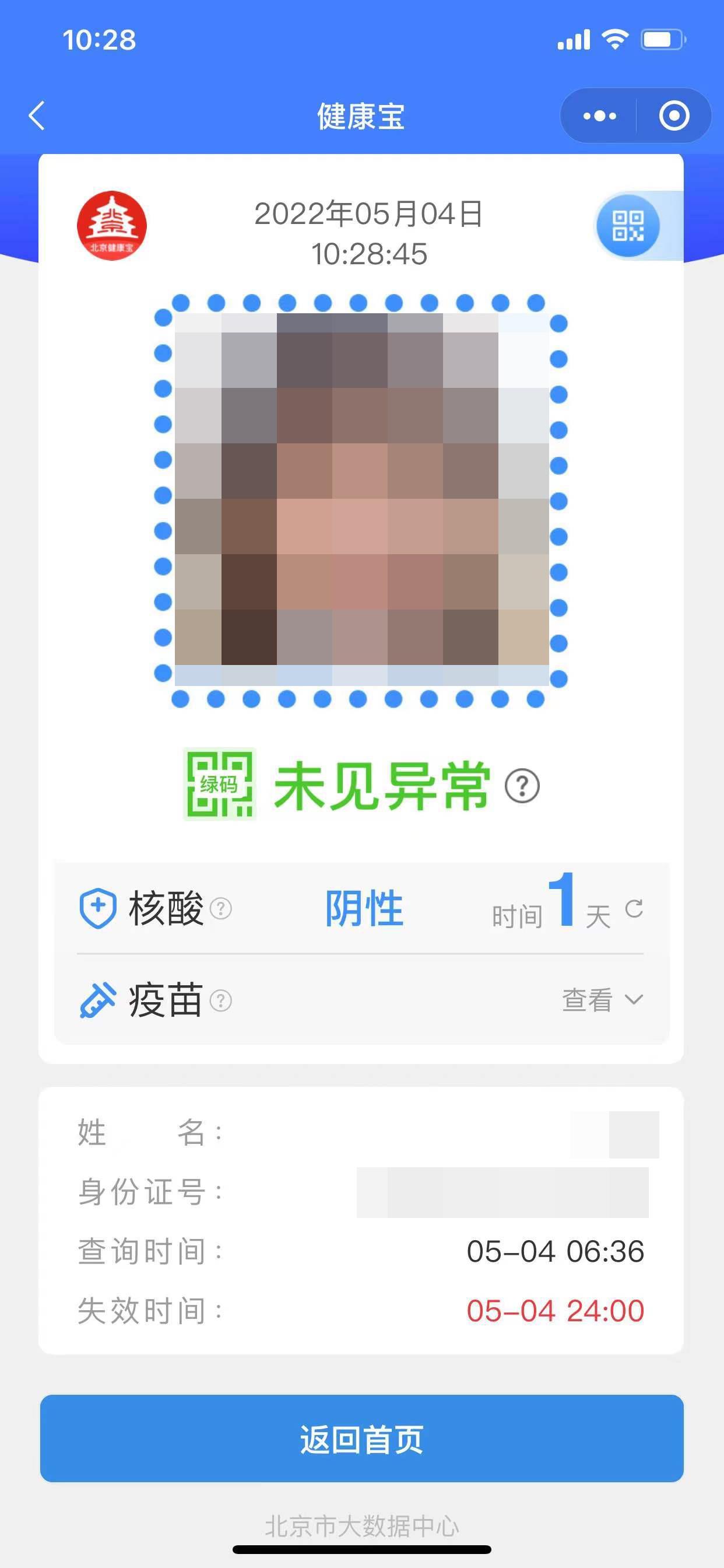Open help icon beside 疫苗
724x1568 pixels.
220,1000
